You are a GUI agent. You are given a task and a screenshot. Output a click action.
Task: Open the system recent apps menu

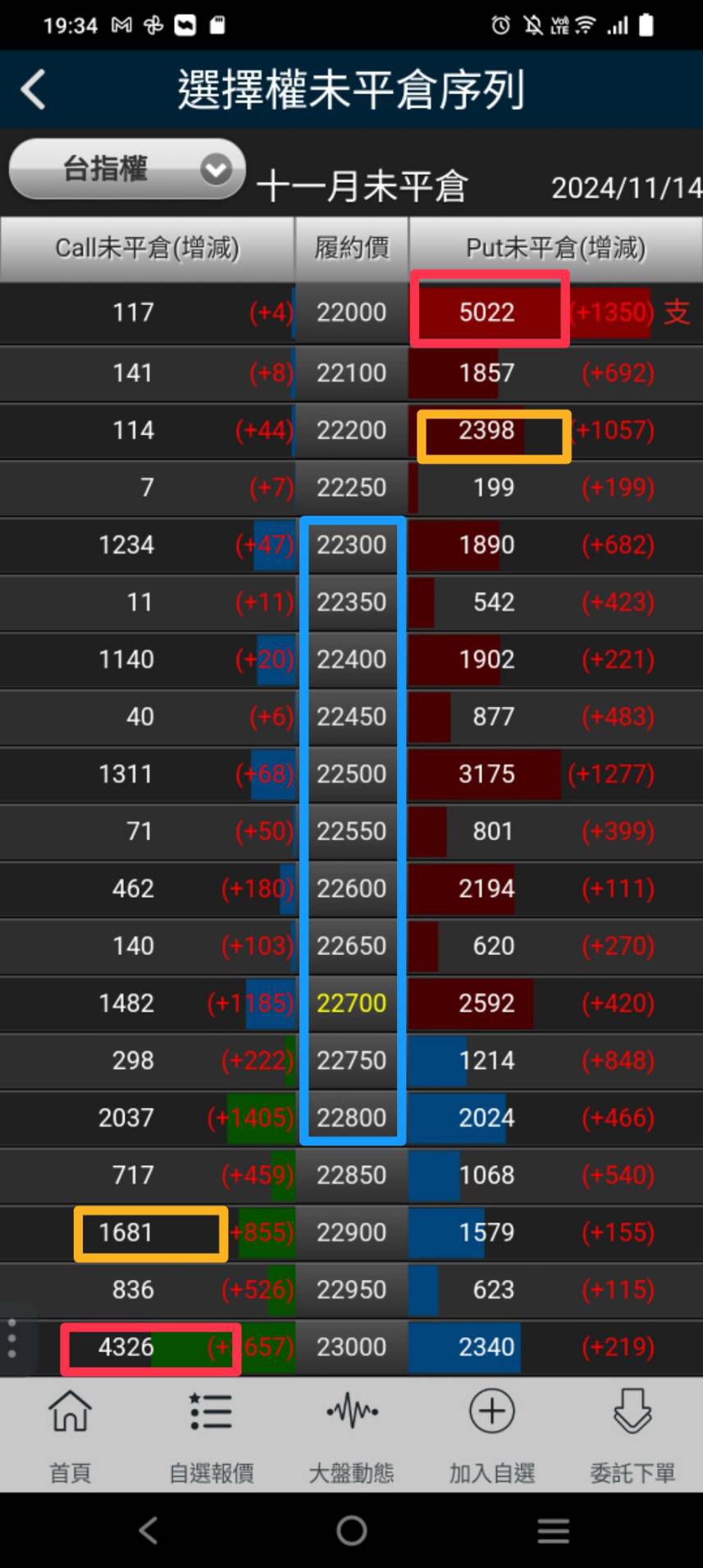coord(553,1530)
